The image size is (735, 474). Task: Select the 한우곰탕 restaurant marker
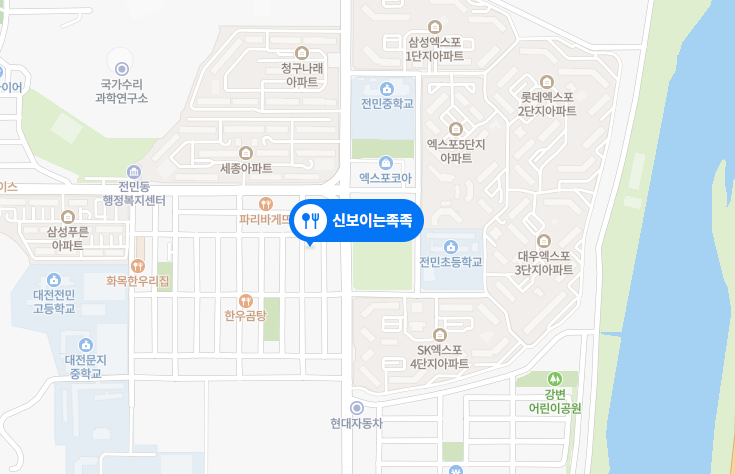245,300
